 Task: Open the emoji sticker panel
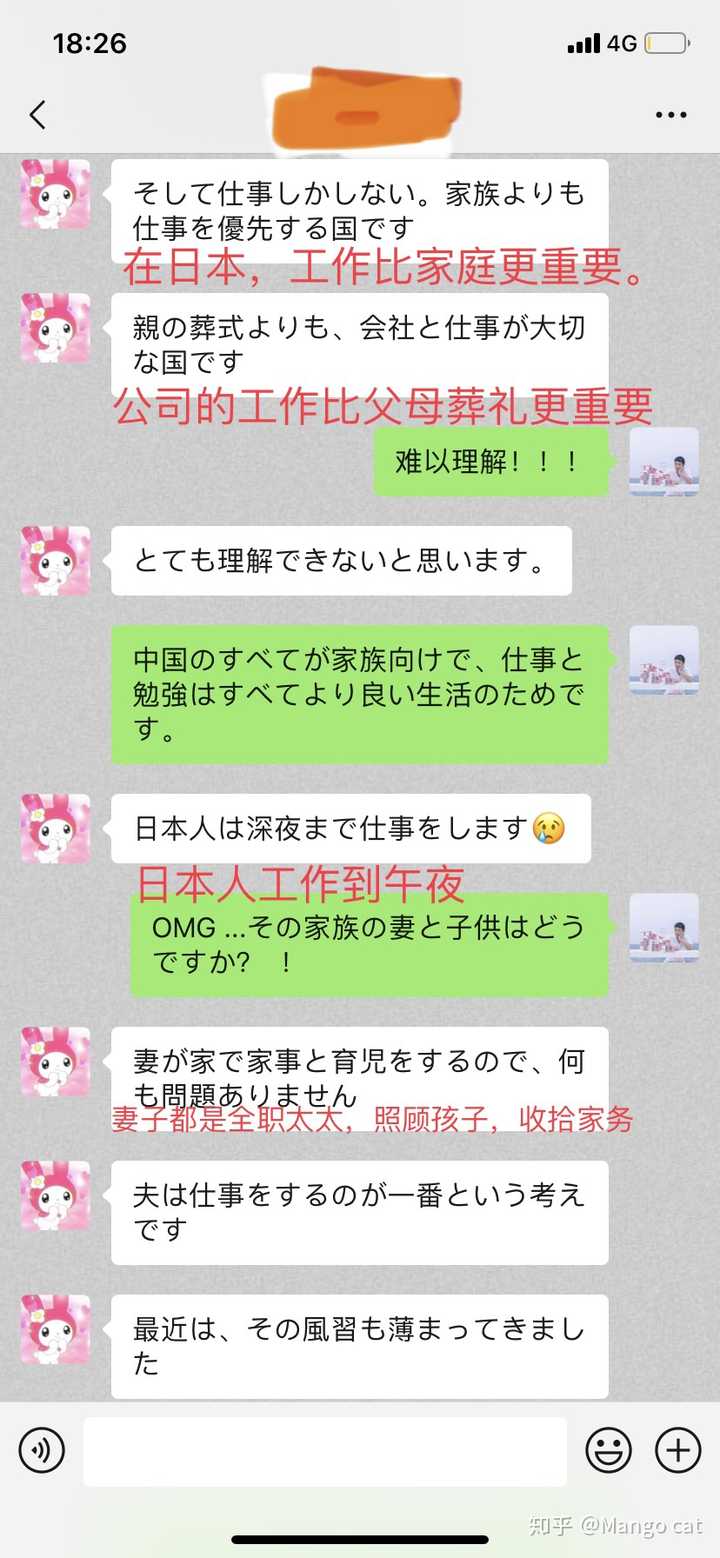(x=608, y=1450)
